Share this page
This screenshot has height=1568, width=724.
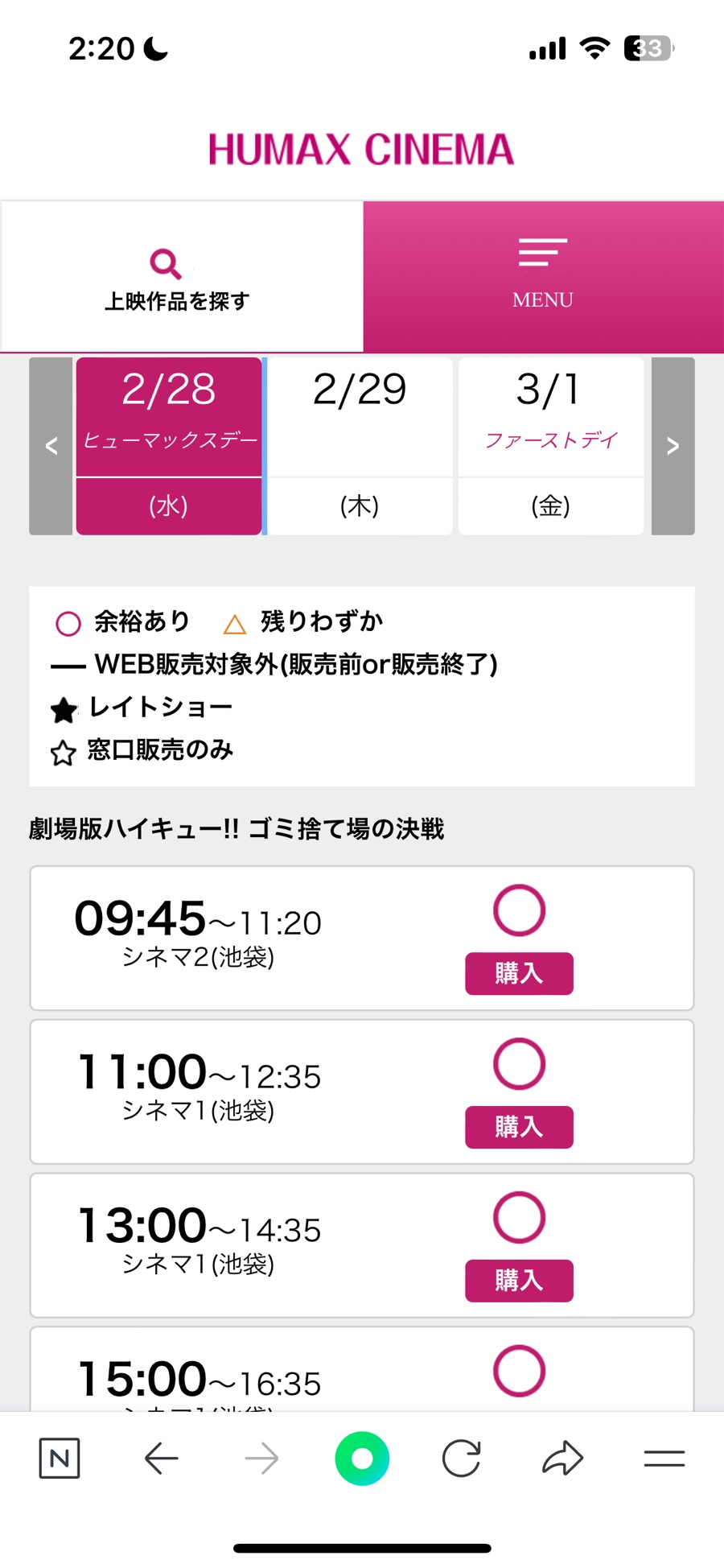(x=562, y=1458)
